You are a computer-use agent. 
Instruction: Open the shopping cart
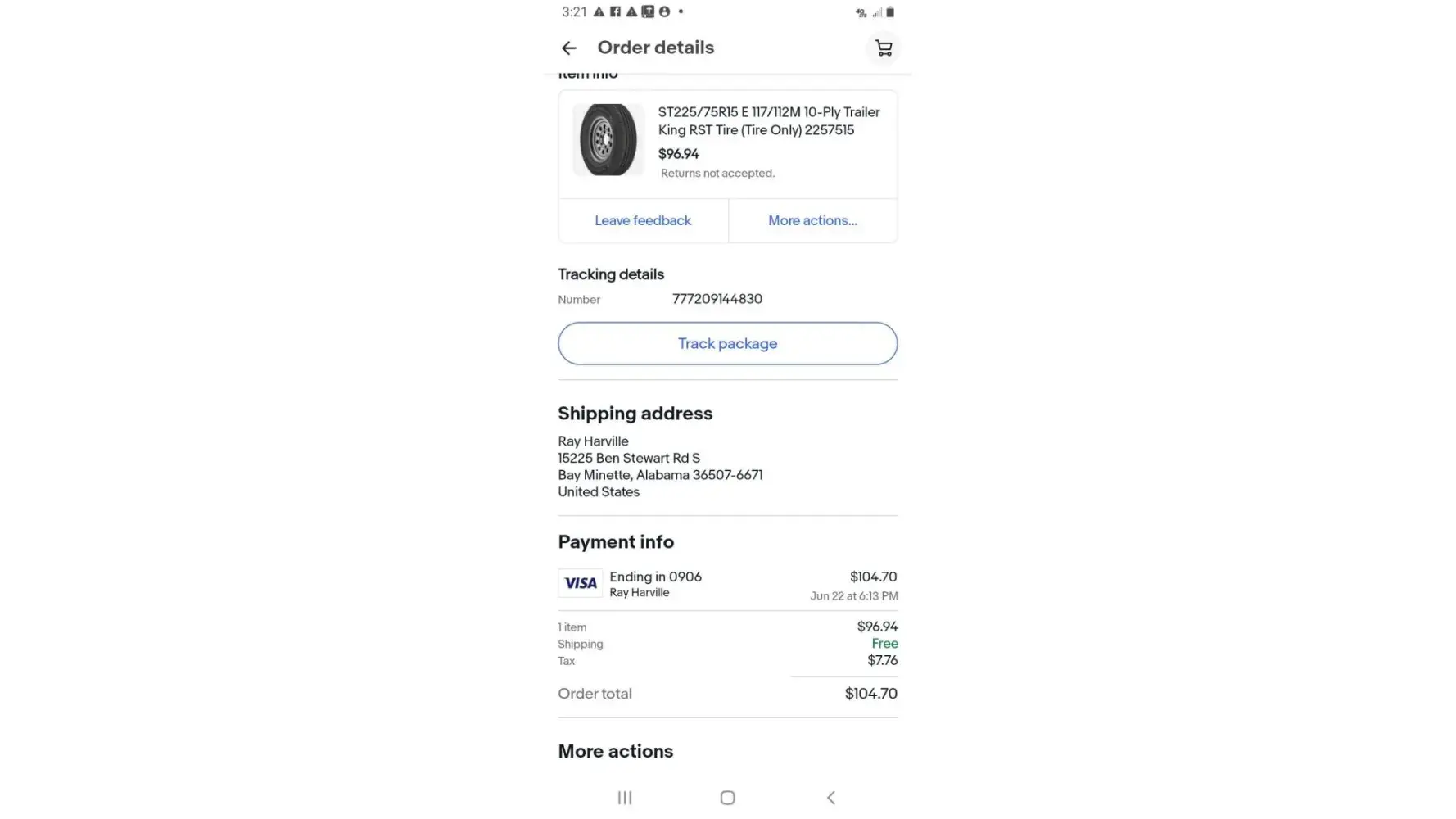[x=883, y=48]
